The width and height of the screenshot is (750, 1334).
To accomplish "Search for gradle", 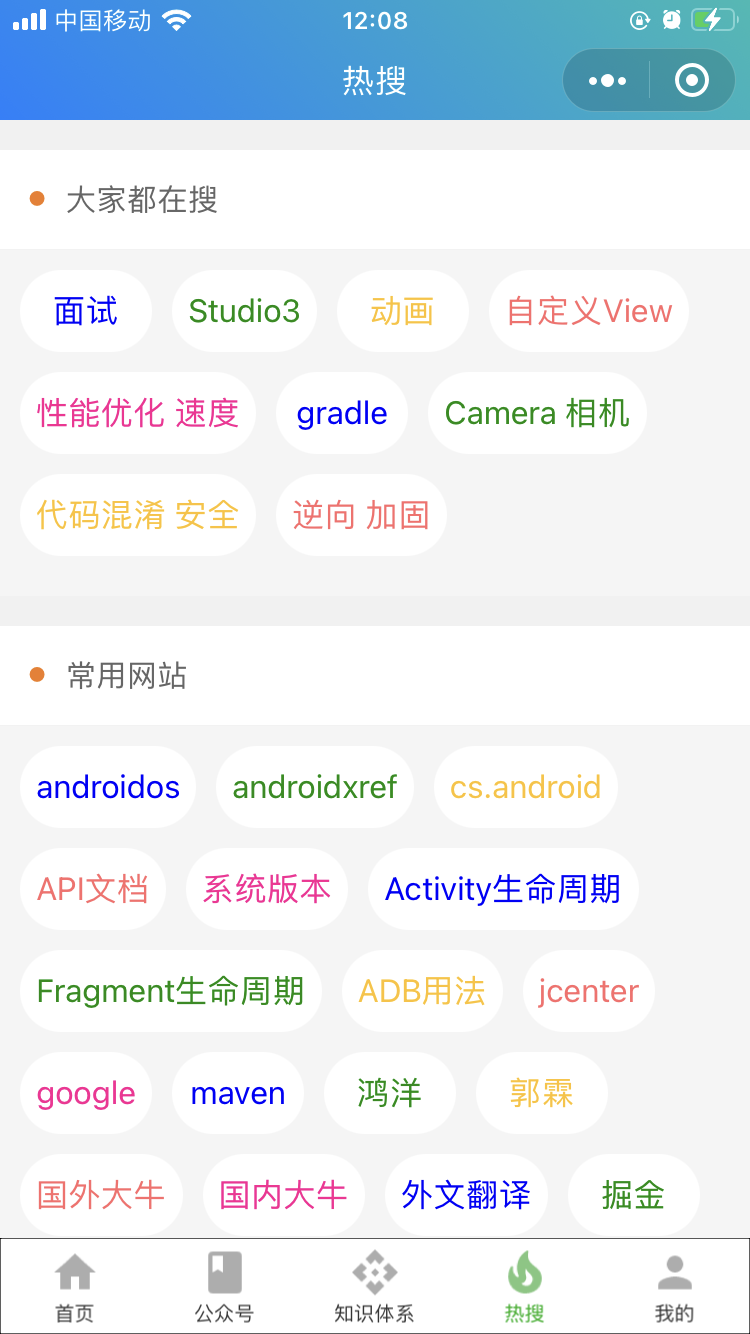I will [x=342, y=413].
